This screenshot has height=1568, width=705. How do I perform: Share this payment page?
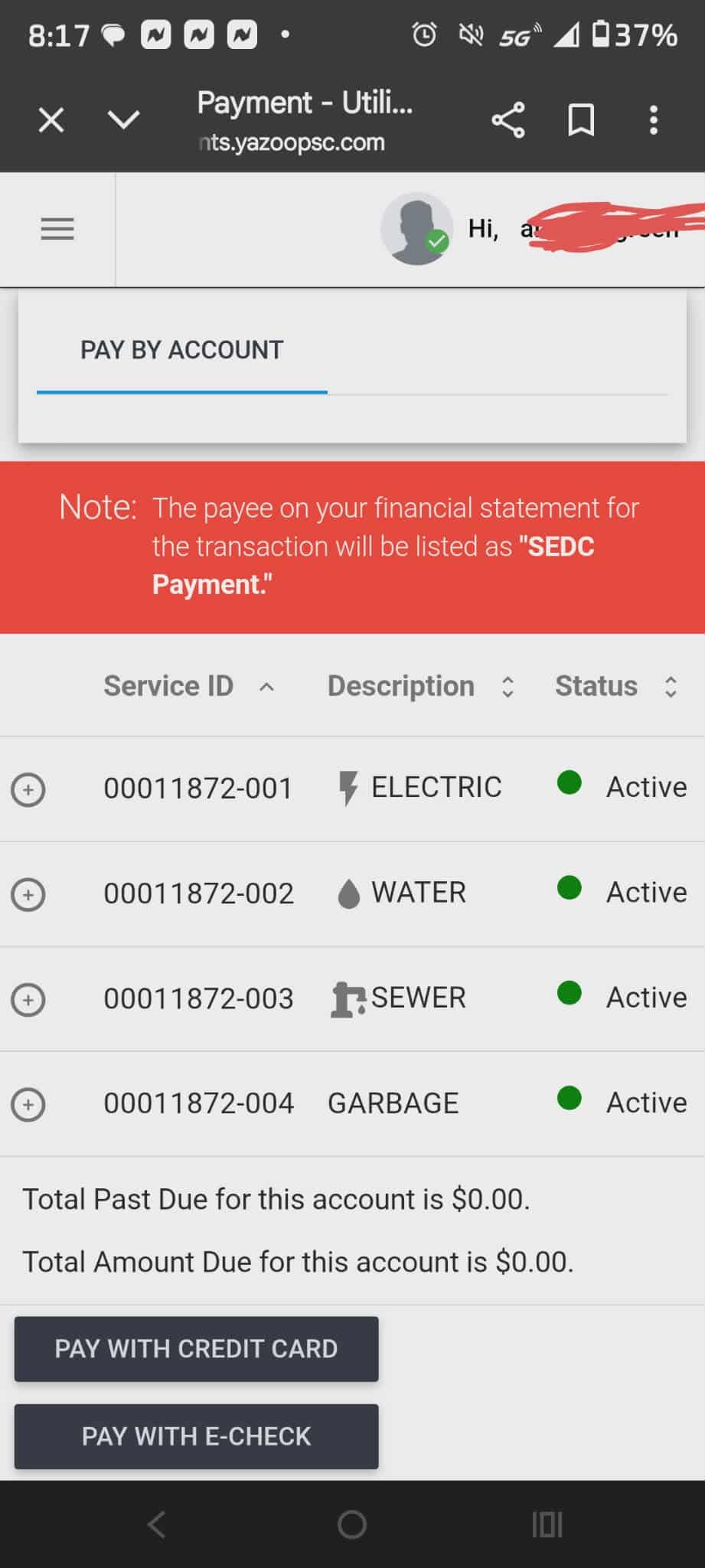pyautogui.click(x=508, y=120)
